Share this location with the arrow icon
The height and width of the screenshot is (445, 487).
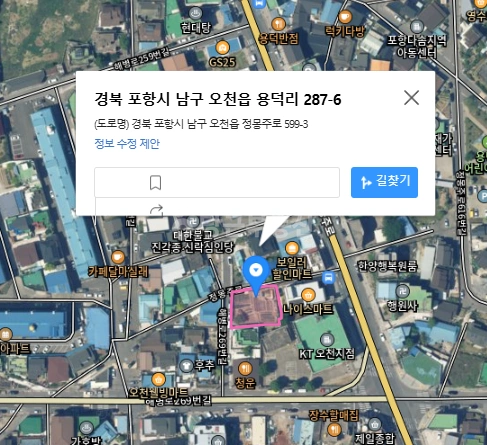156,209
